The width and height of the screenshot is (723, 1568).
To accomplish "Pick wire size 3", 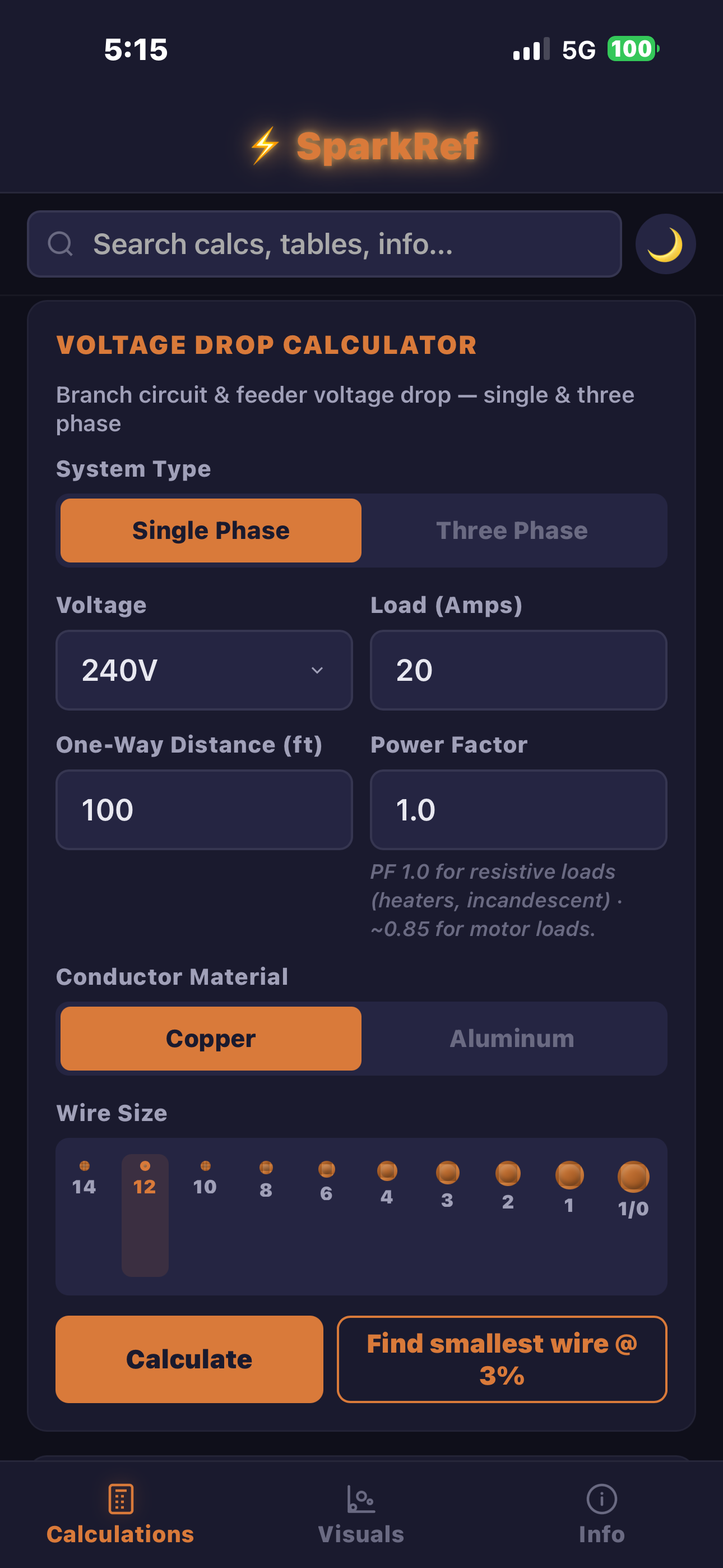I will pos(447,1187).
